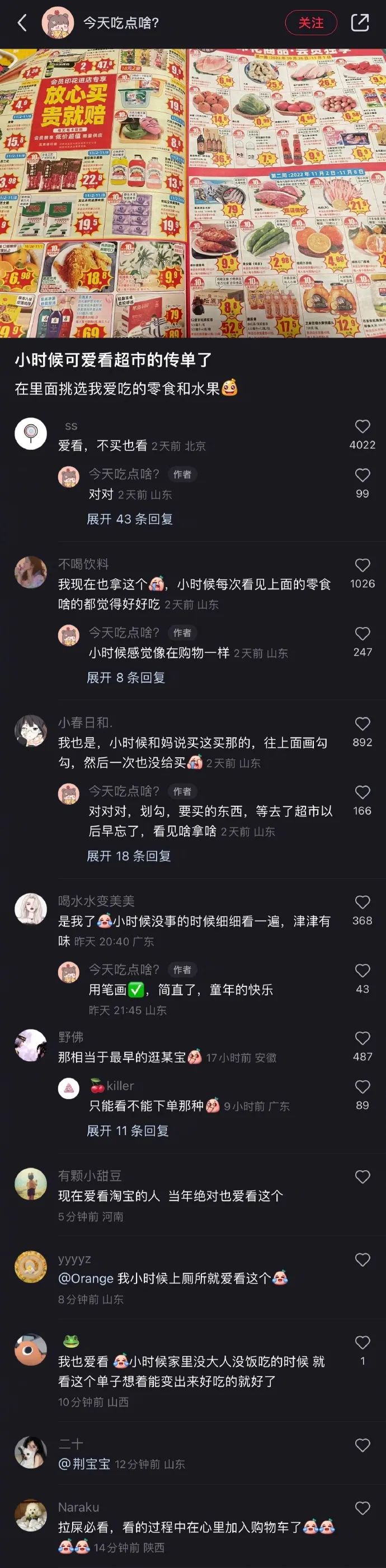This screenshot has width=386, height=1568.
Task: Expand the 8 replies thread
Action: pos(126,677)
